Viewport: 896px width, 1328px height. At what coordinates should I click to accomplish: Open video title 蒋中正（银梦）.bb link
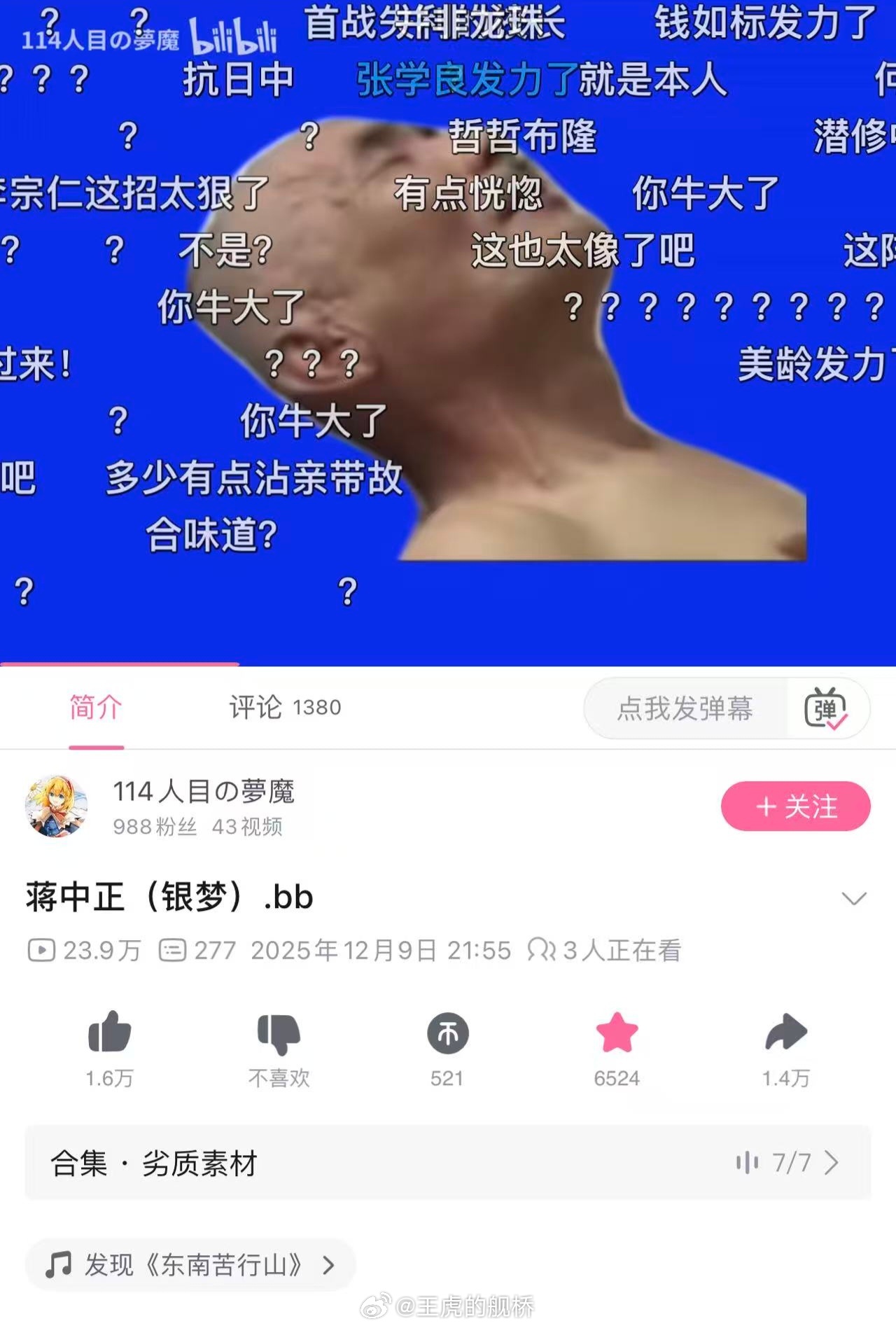click(175, 898)
